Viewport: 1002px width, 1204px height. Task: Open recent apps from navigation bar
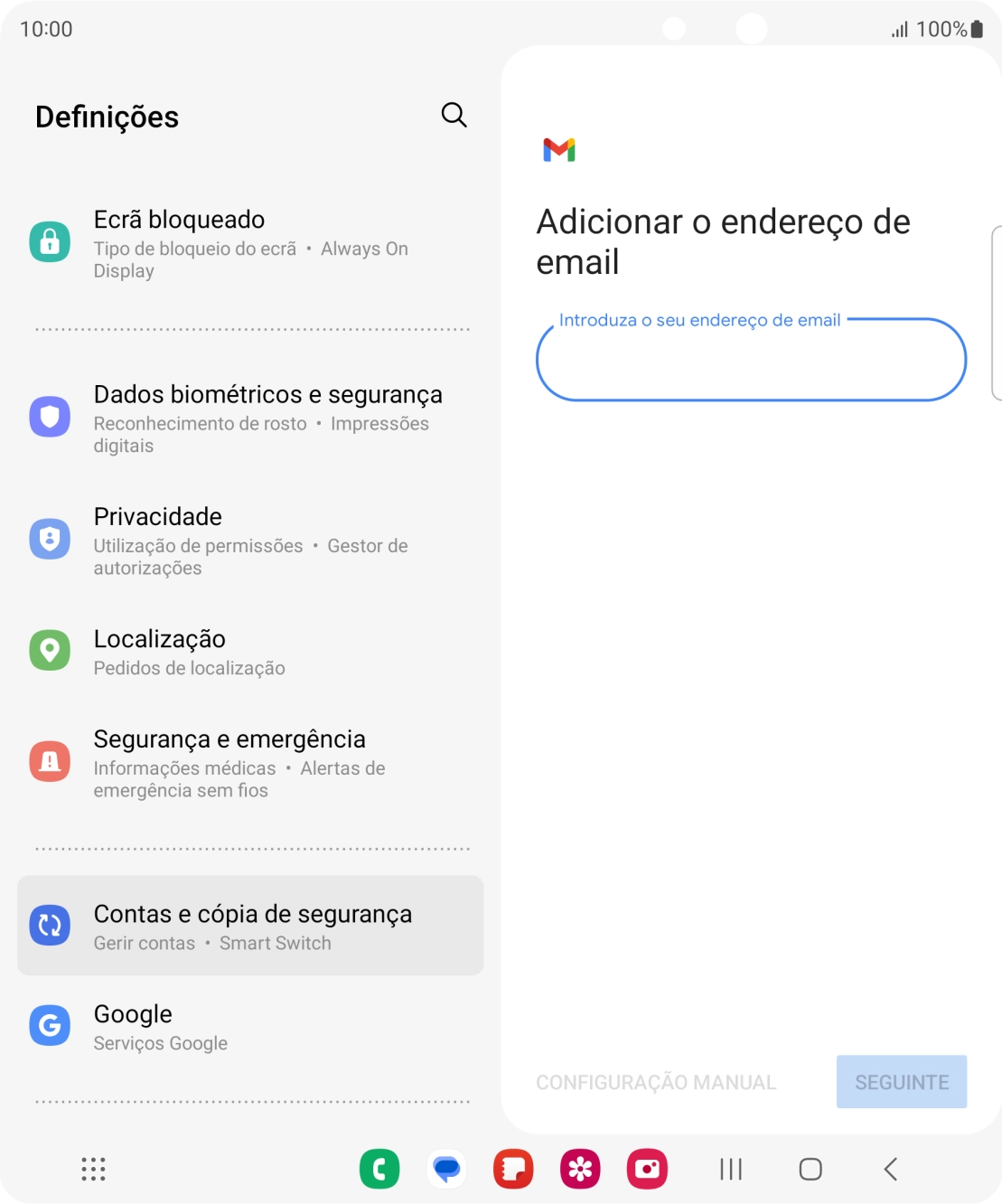730,1169
